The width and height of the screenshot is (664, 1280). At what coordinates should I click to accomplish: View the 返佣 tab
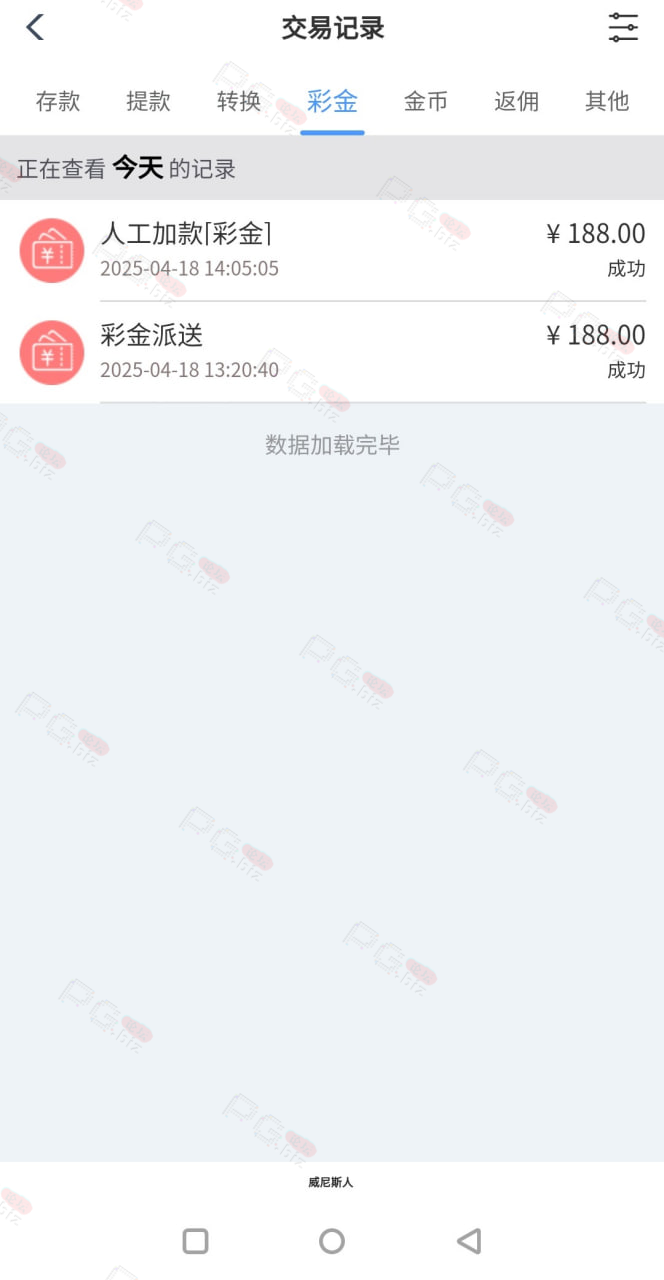coord(516,101)
